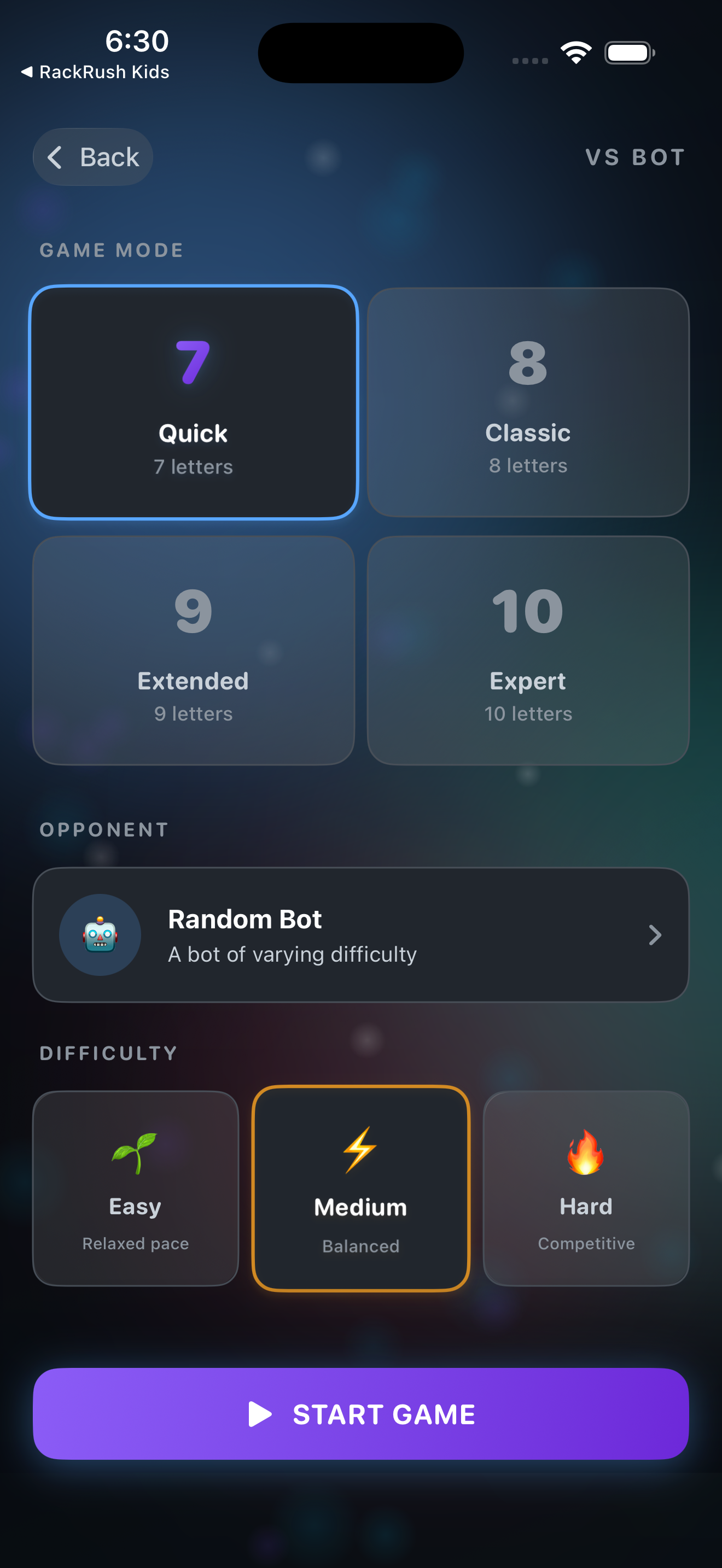Go back with the Back button
Viewport: 722px width, 1568px height.
[92, 157]
